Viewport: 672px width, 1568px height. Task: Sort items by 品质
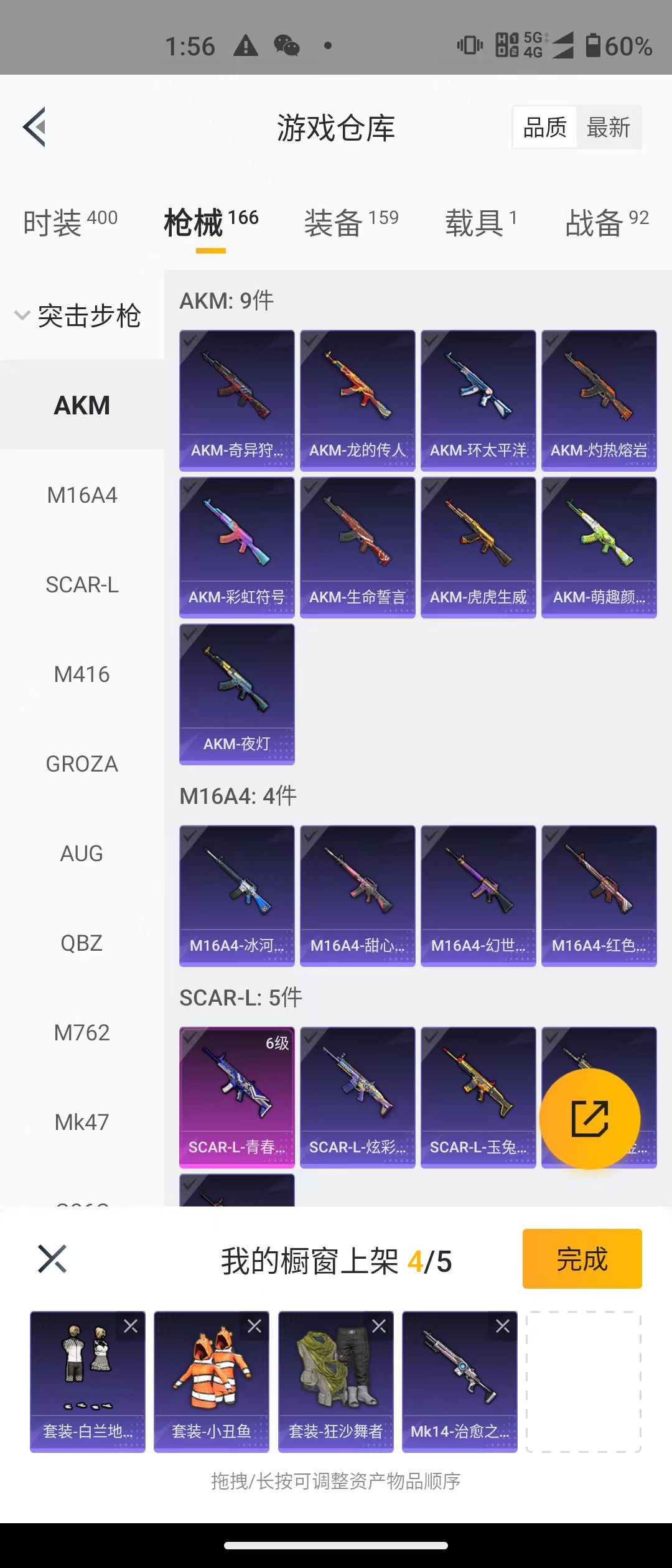[x=545, y=128]
